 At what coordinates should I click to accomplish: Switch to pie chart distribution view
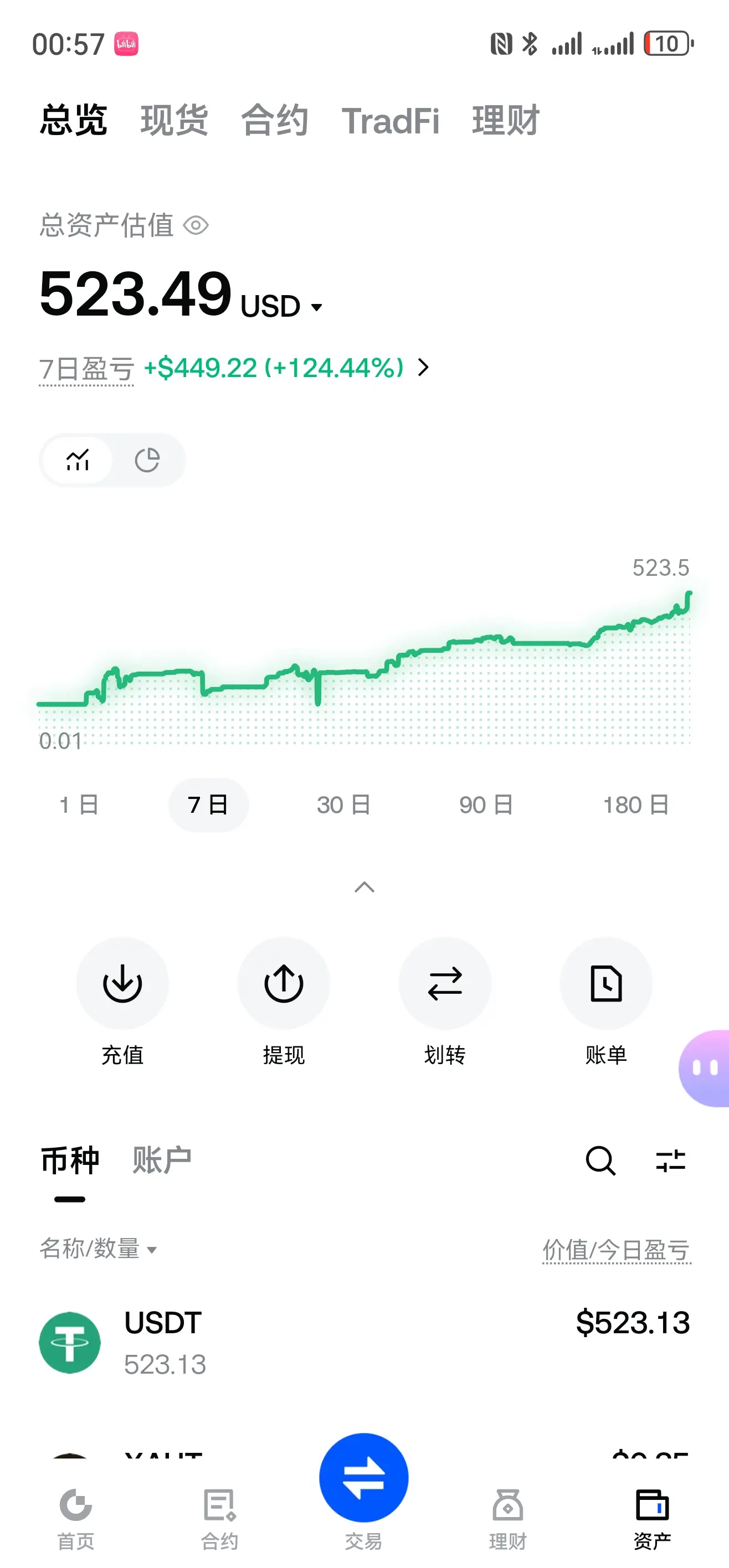147,460
